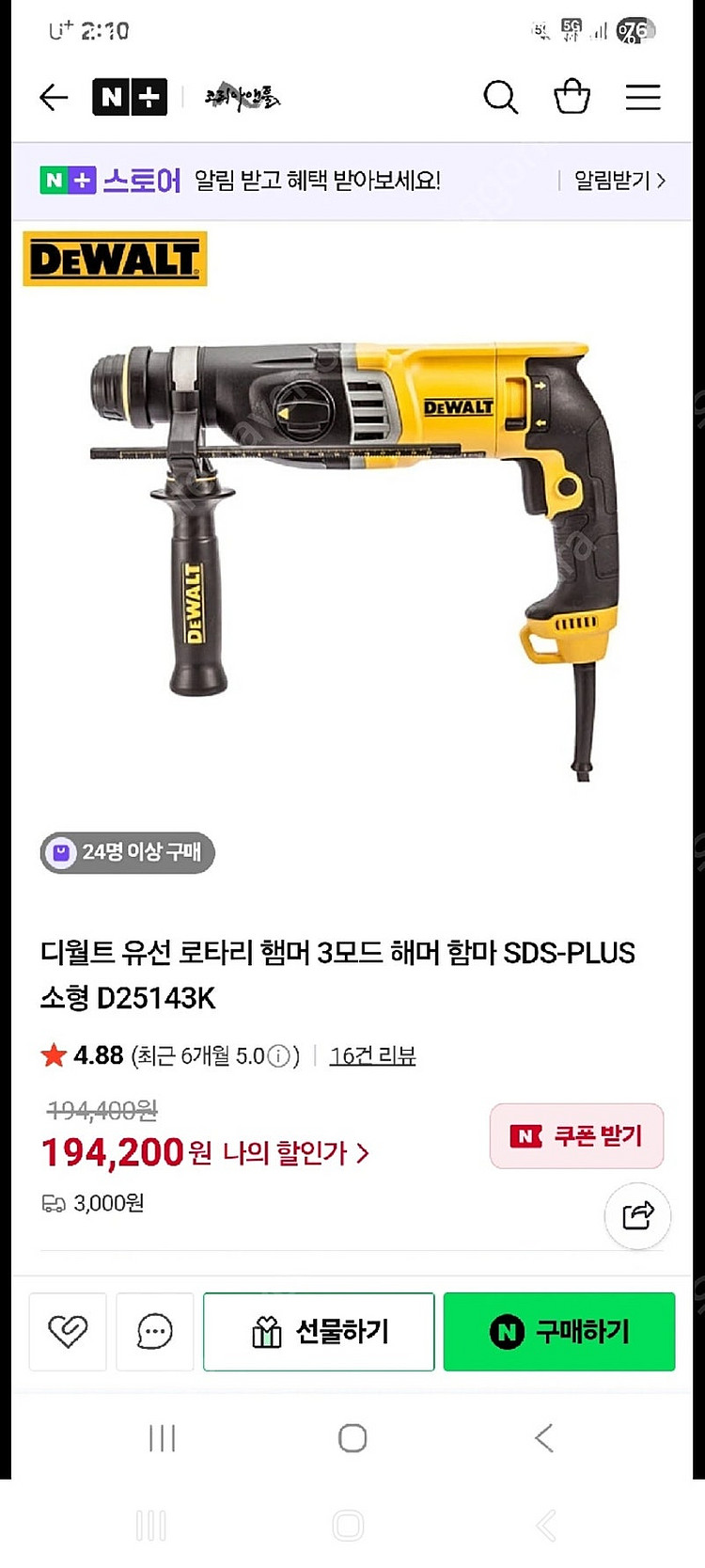The width and height of the screenshot is (705, 1568).
Task: Tap the gift box icon in 선물하기
Action: (270, 1331)
